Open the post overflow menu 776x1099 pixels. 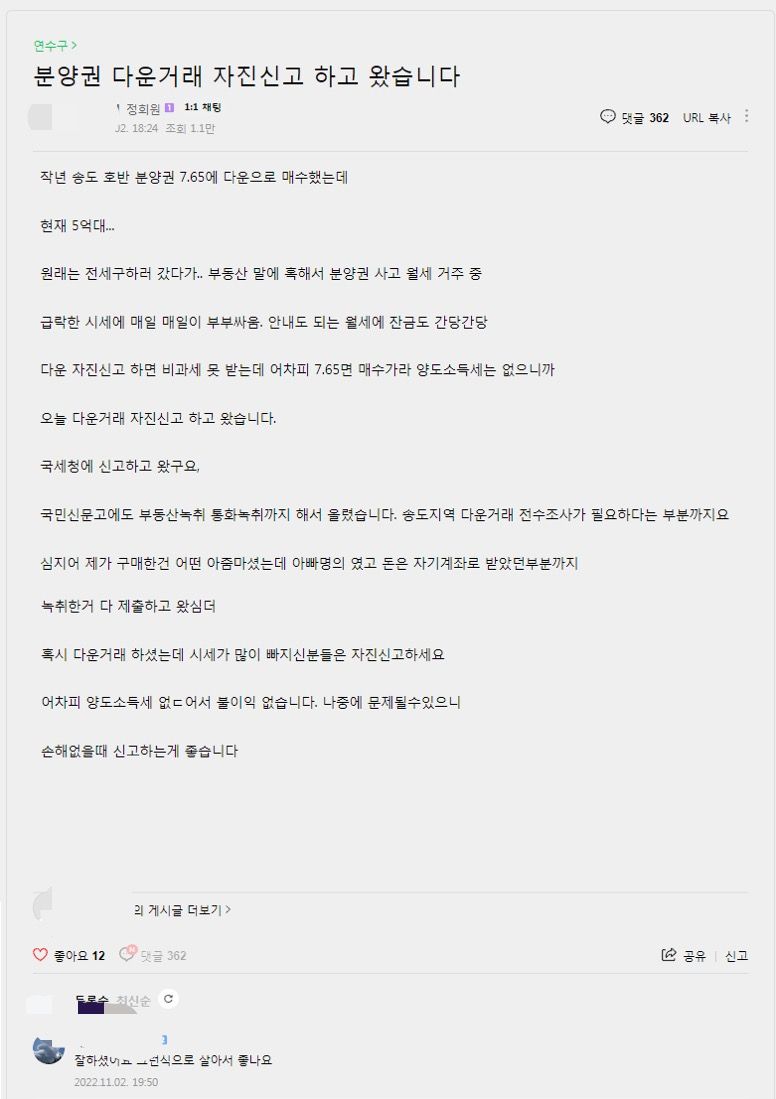point(747,117)
